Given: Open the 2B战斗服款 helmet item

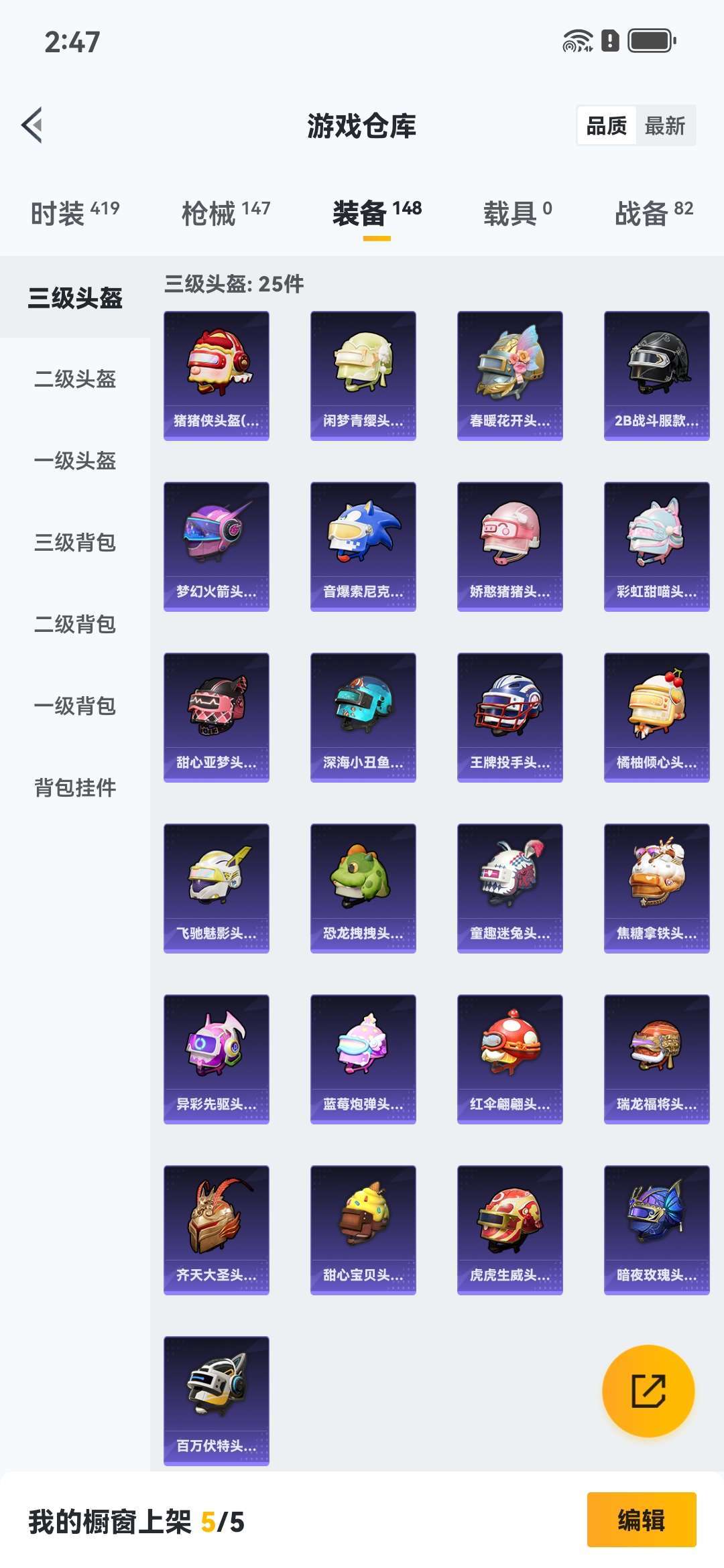Looking at the screenshot, I should click(656, 375).
